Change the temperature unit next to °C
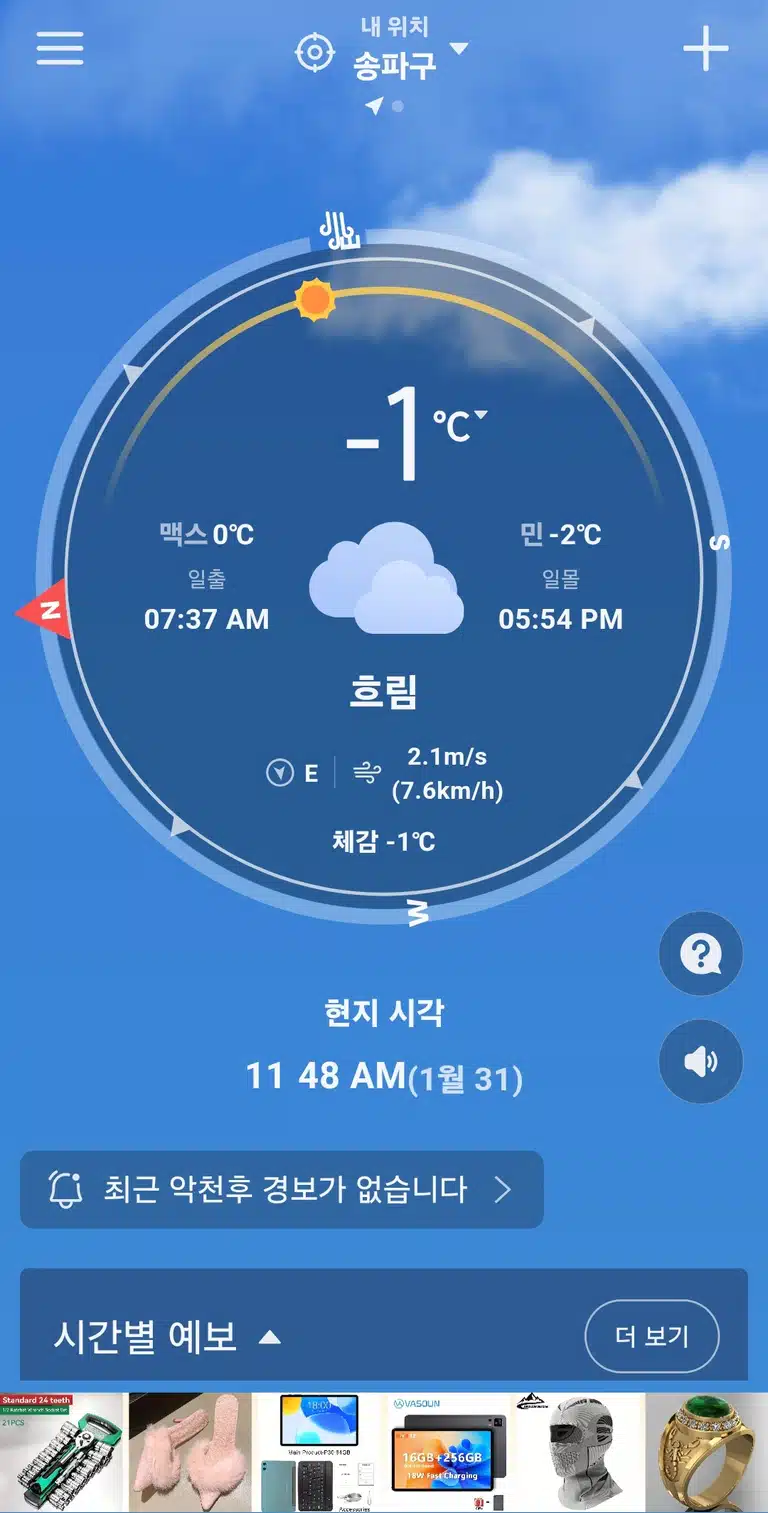The height and width of the screenshot is (1513, 768). pyautogui.click(x=481, y=415)
